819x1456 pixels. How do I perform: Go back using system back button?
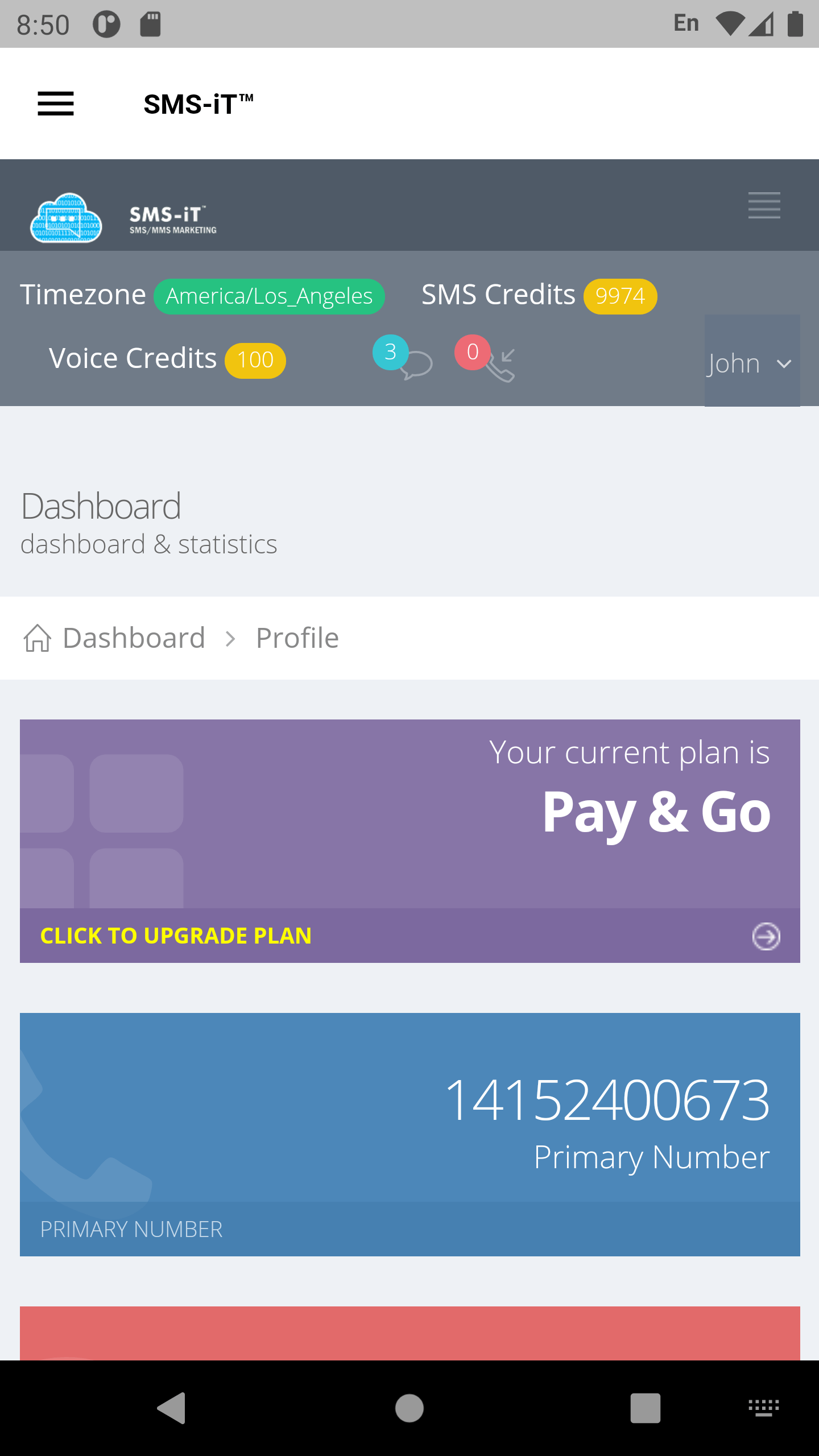(x=172, y=1408)
